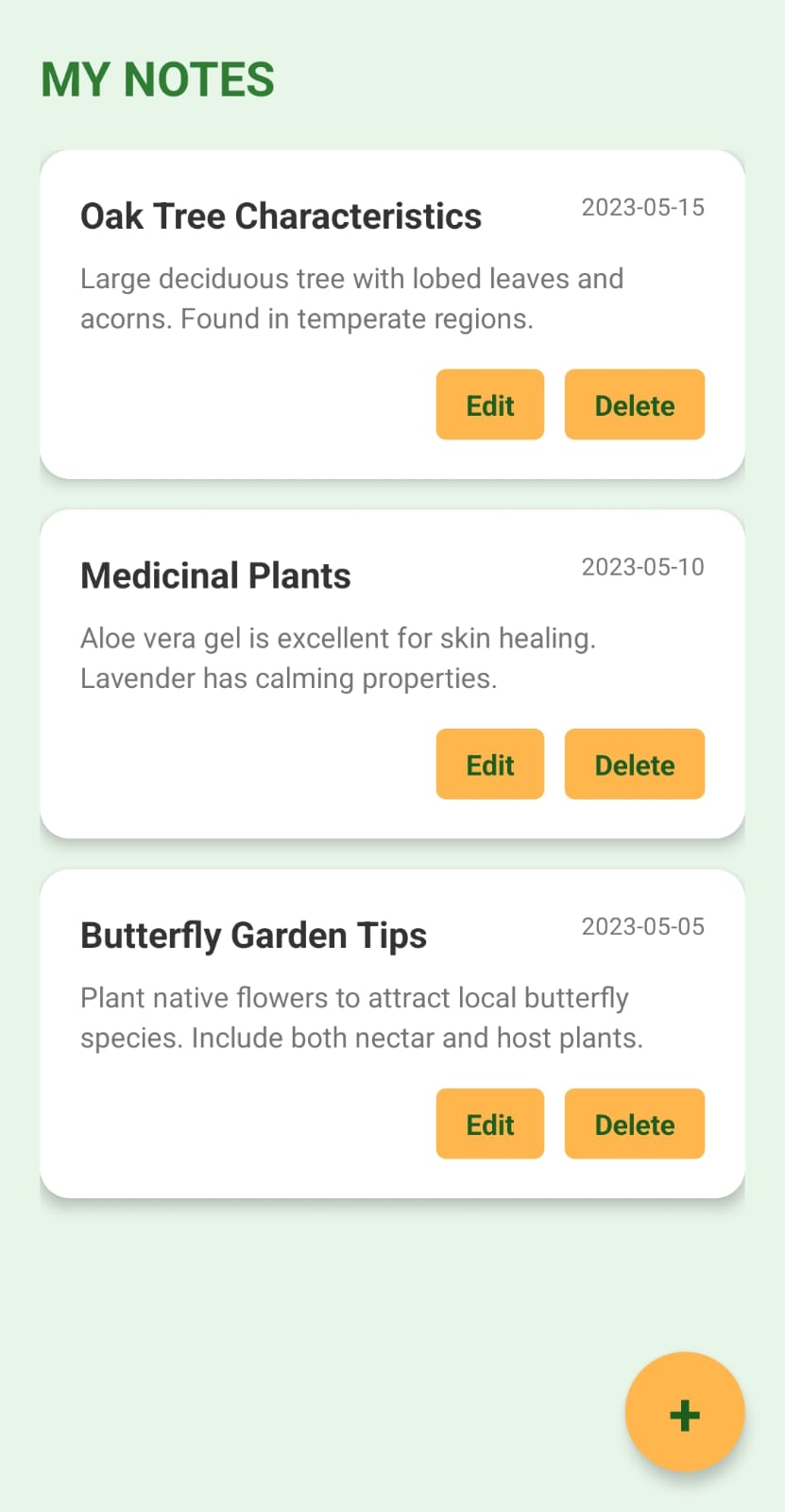This screenshot has width=785, height=1512.
Task: Delete the Medicinal Plants note
Action: click(634, 764)
